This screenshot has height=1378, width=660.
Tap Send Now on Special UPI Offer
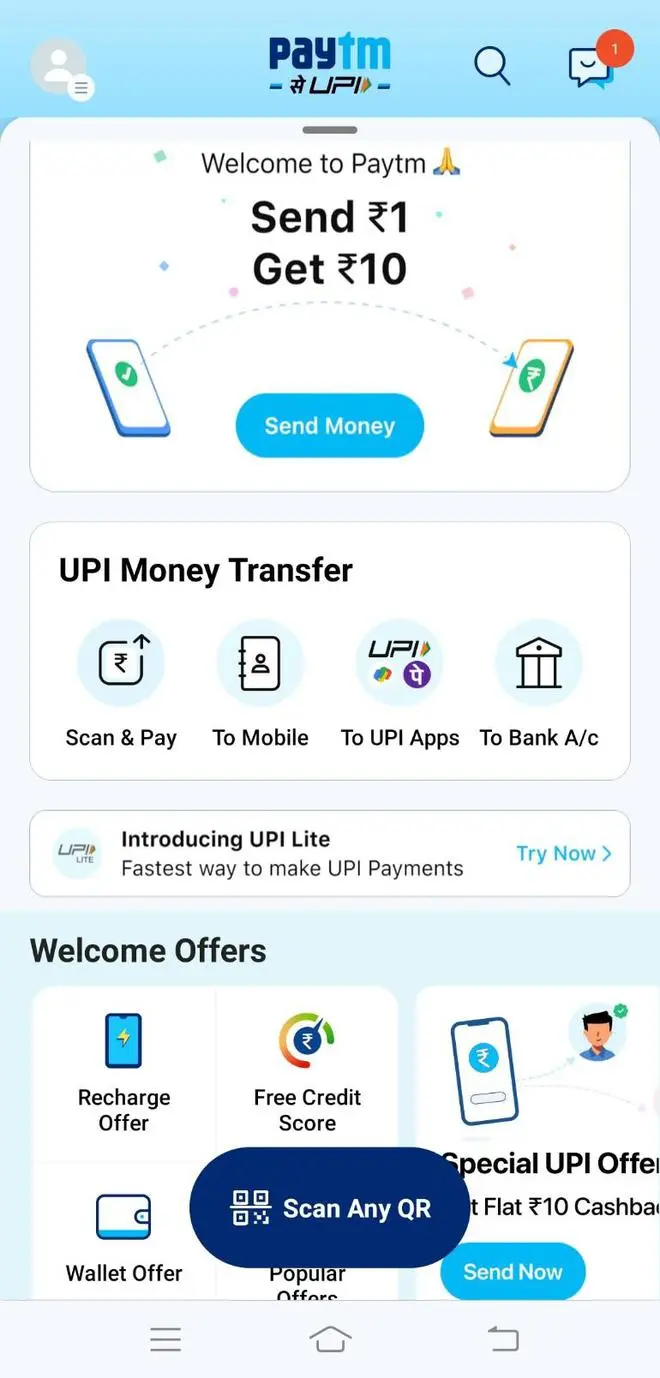pyautogui.click(x=512, y=1272)
